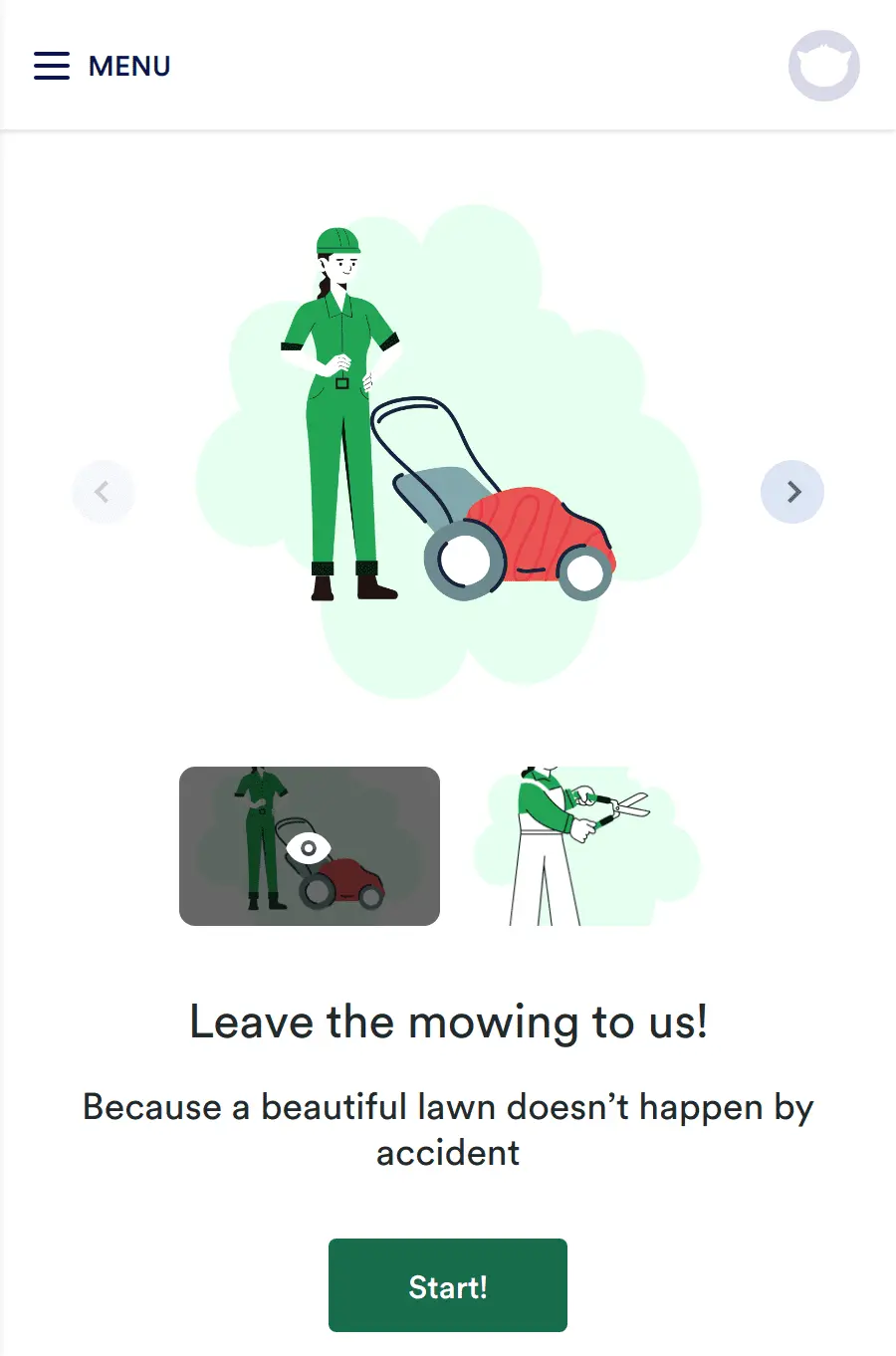Open the profile avatar icon
Viewport: 896px width, 1356px height.
click(x=823, y=66)
